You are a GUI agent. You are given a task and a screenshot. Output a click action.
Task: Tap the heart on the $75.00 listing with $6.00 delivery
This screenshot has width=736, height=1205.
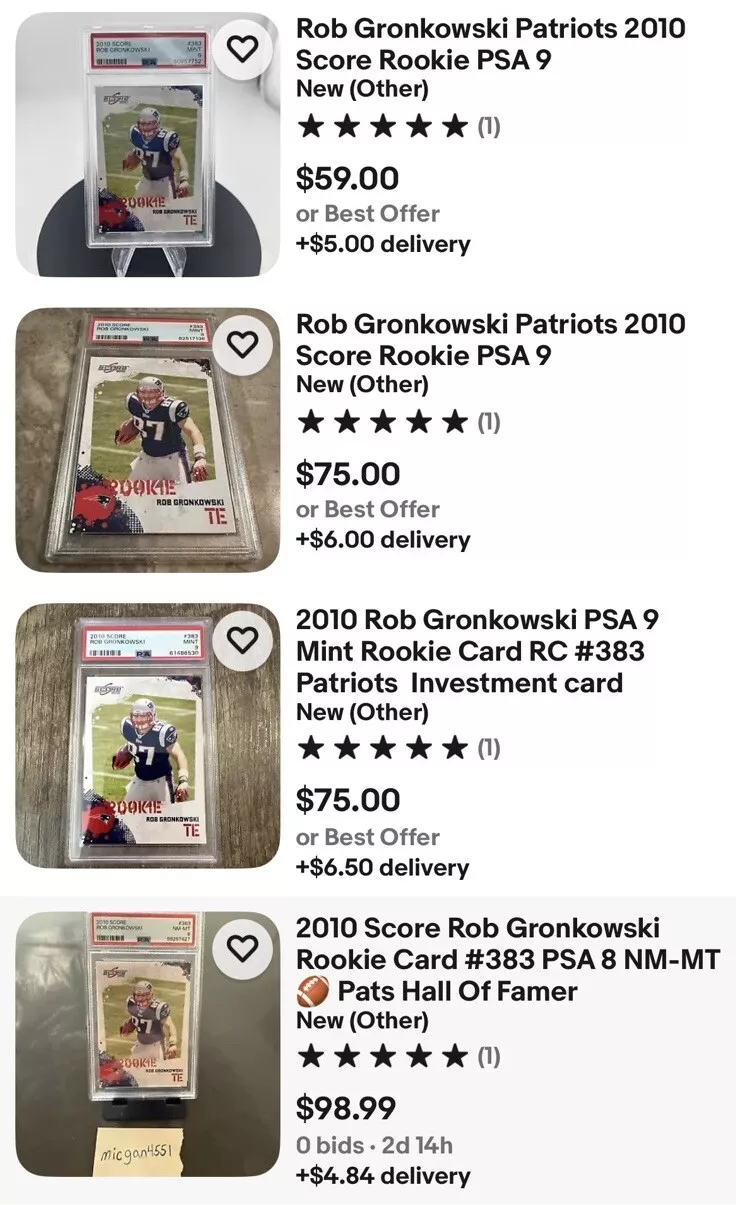coord(243,344)
